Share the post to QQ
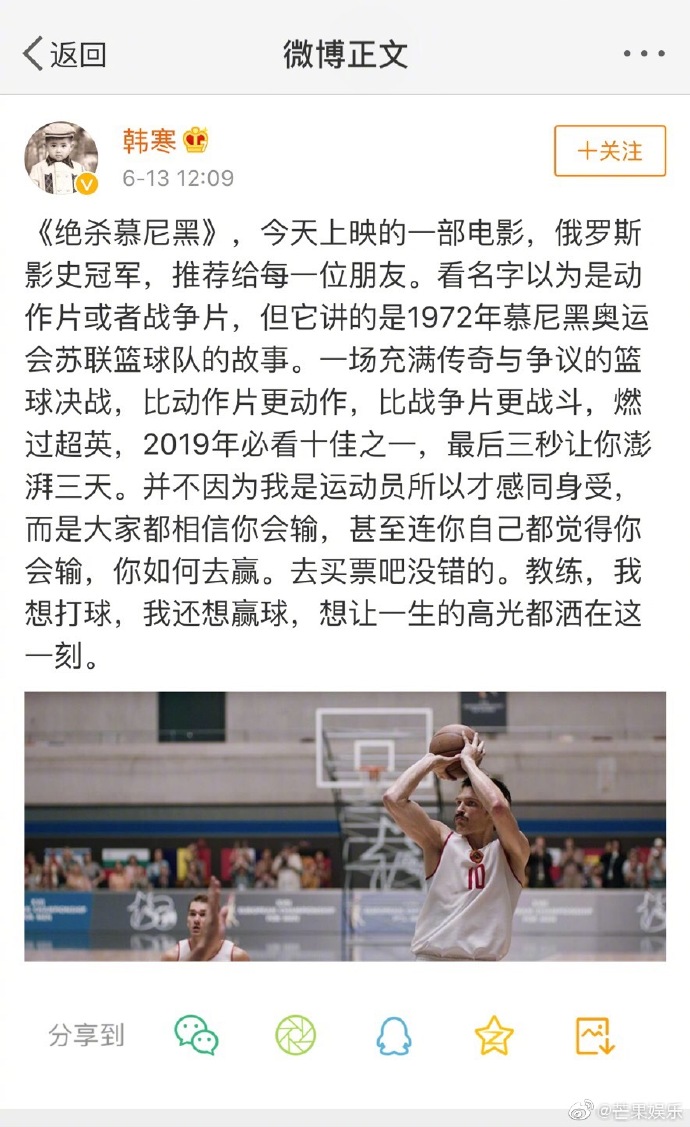The image size is (690, 1127). (x=394, y=1035)
